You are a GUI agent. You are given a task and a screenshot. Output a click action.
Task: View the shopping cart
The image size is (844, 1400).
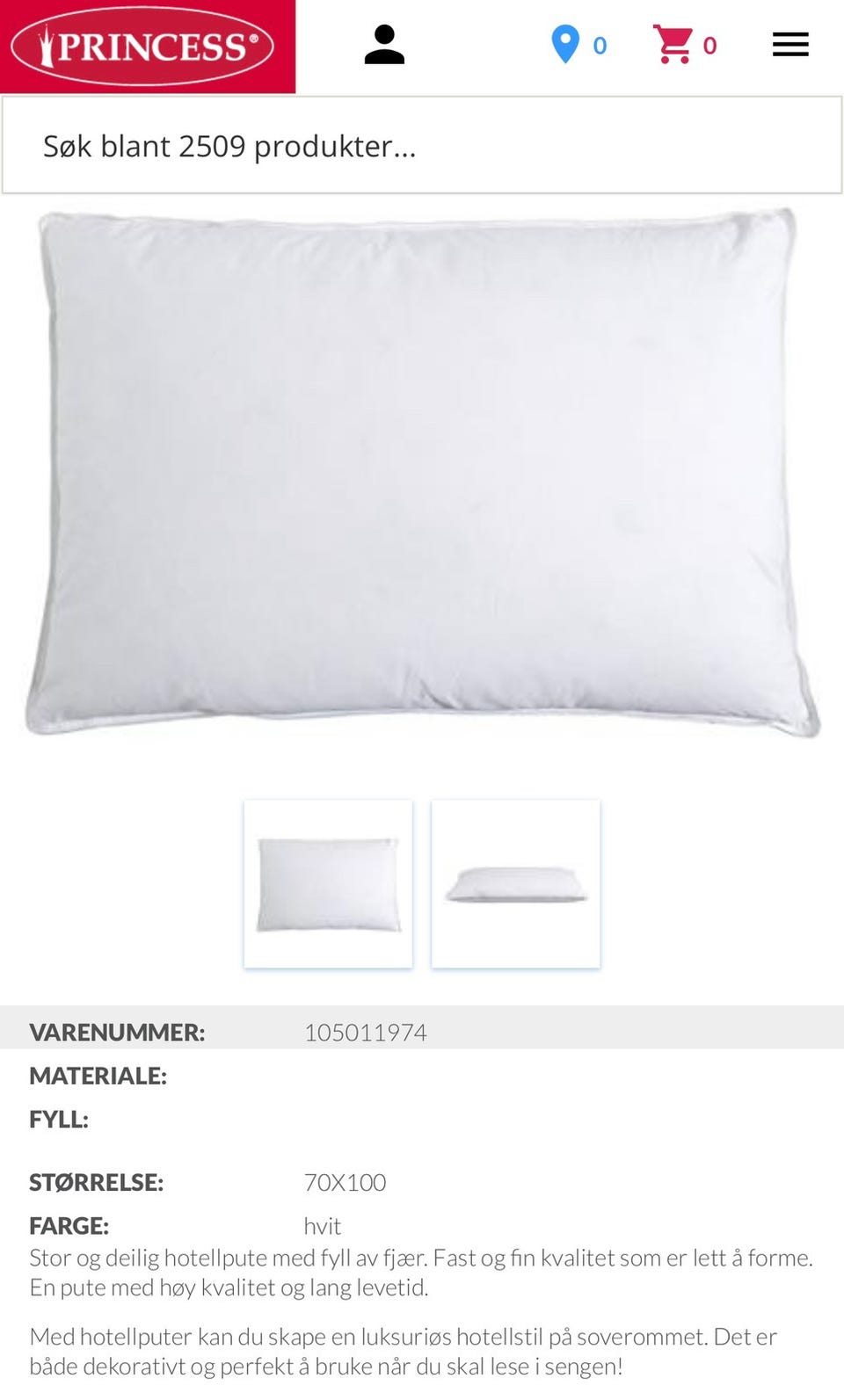673,45
